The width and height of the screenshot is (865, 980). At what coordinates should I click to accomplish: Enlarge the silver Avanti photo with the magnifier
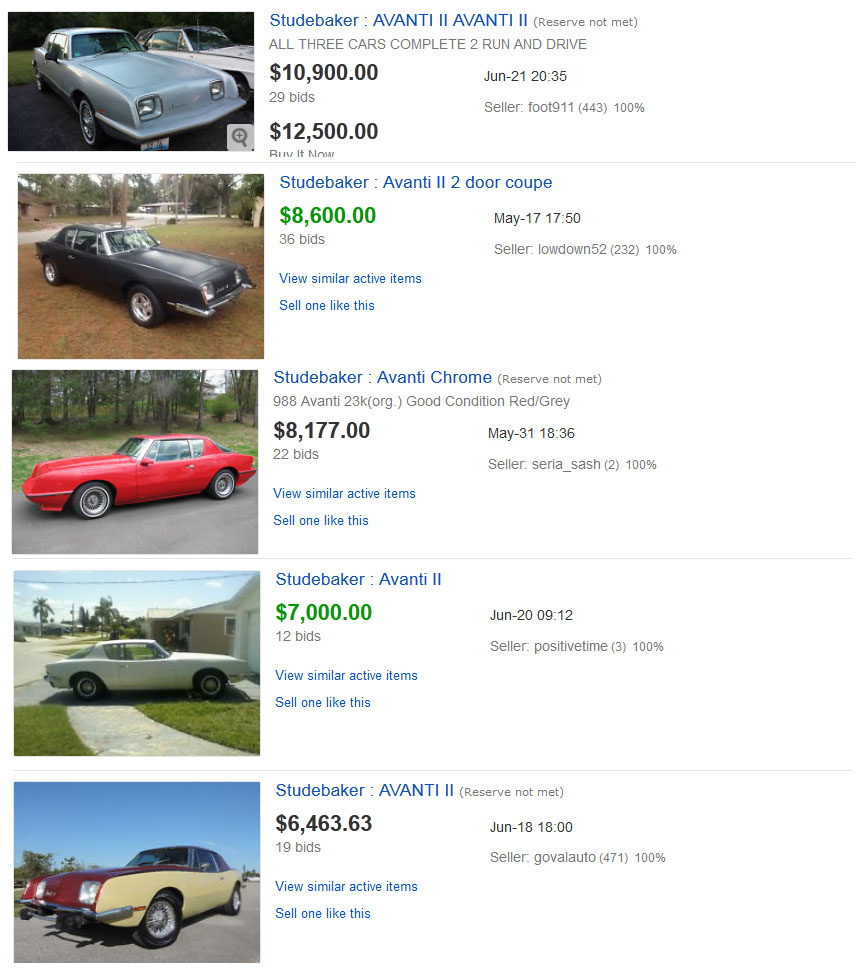240,137
